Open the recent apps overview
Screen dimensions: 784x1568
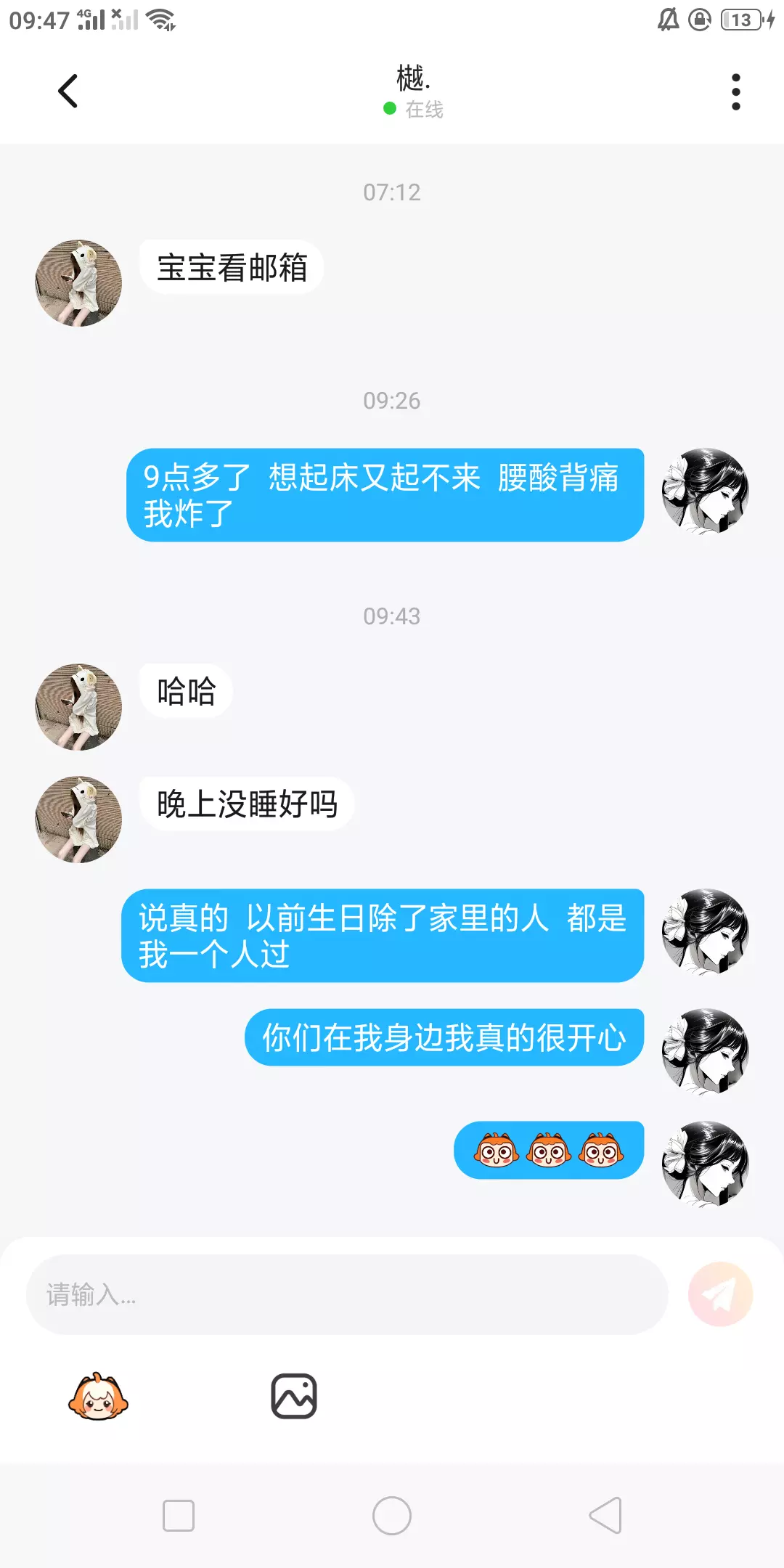179,1516
